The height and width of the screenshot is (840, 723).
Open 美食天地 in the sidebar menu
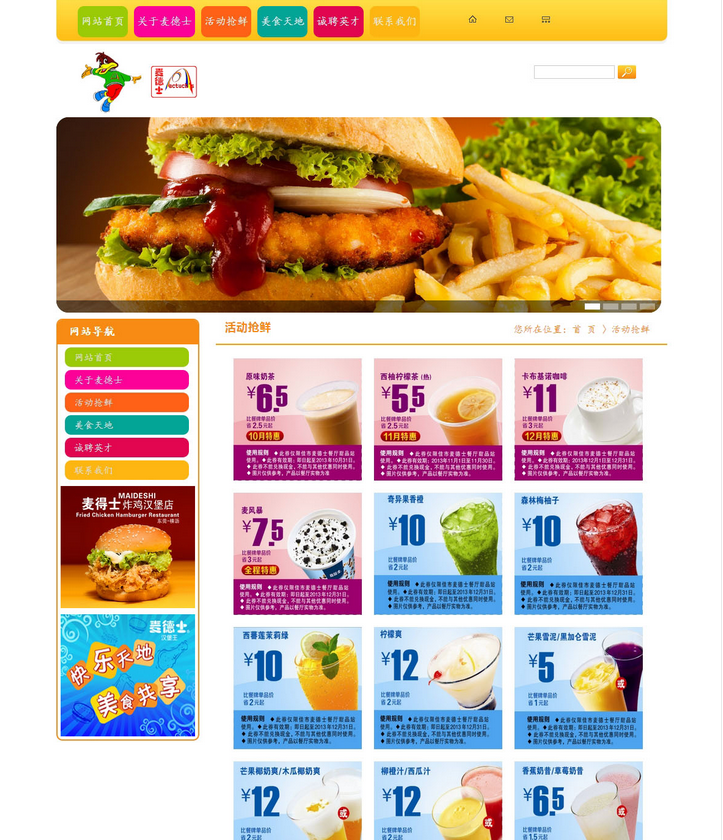coord(127,425)
